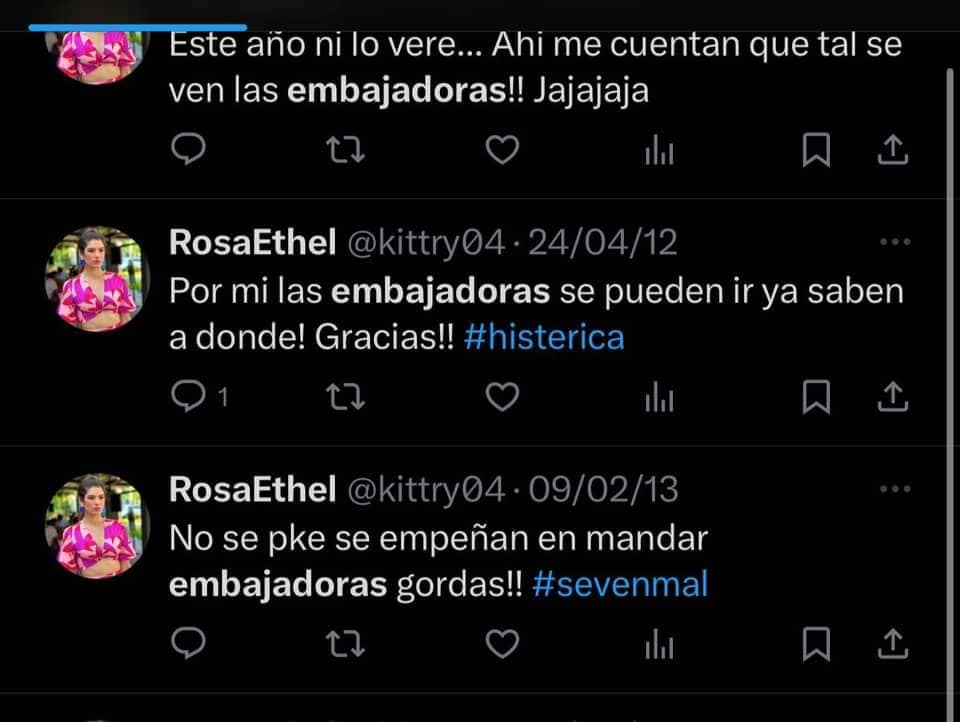
Task: Retweet the #histerica tweet
Action: pyautogui.click(x=346, y=397)
